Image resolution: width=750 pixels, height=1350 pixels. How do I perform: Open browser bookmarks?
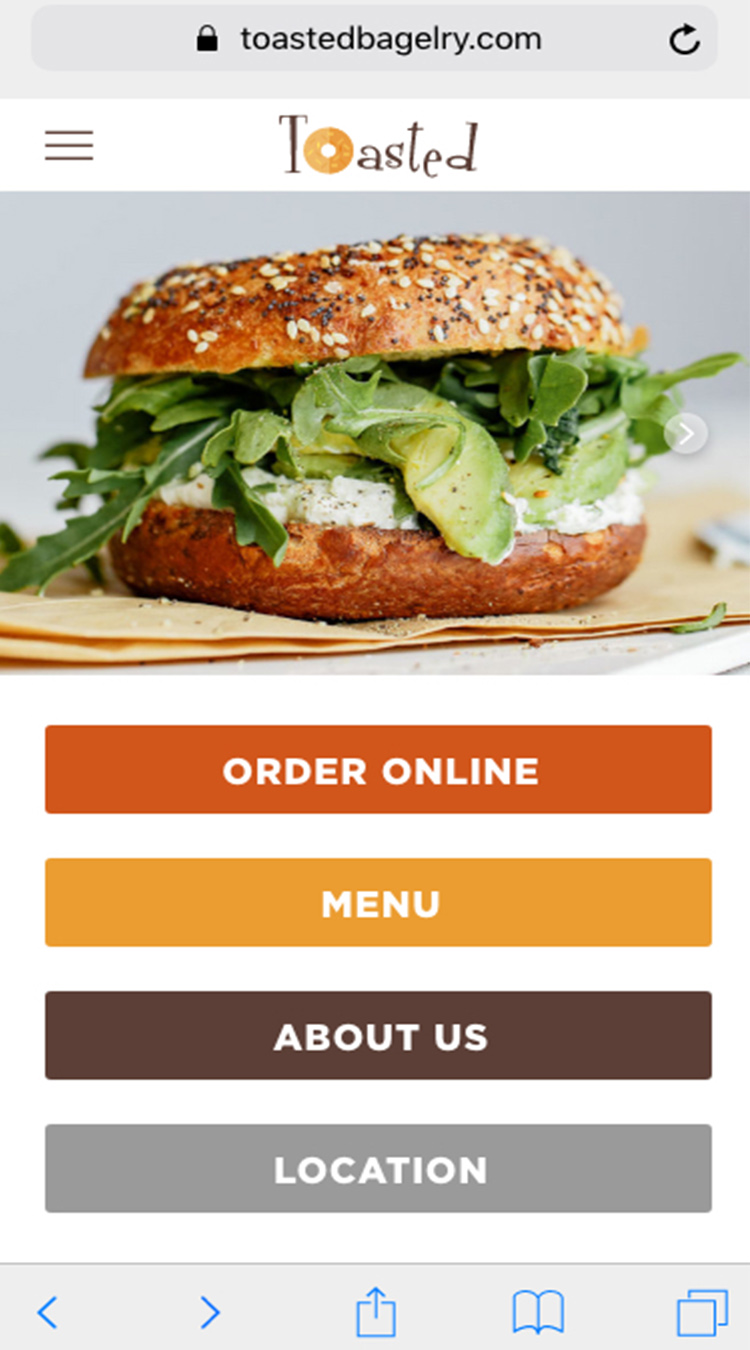click(538, 1311)
